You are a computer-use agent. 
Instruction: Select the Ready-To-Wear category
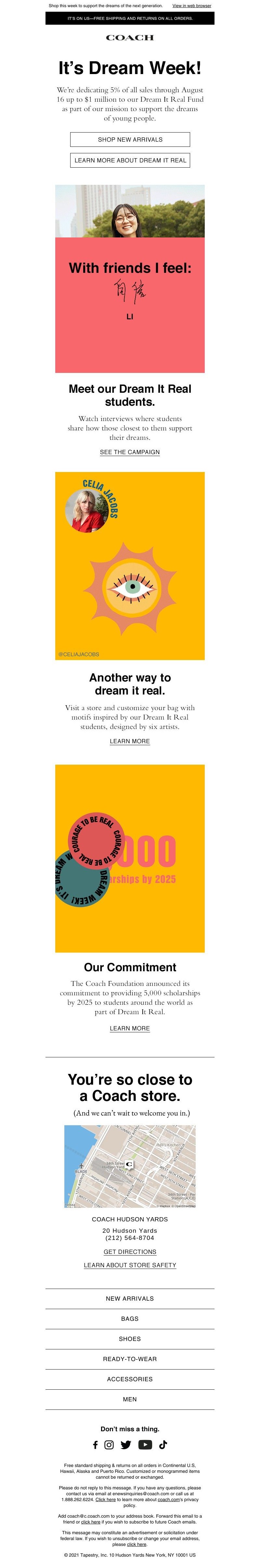130,1358
